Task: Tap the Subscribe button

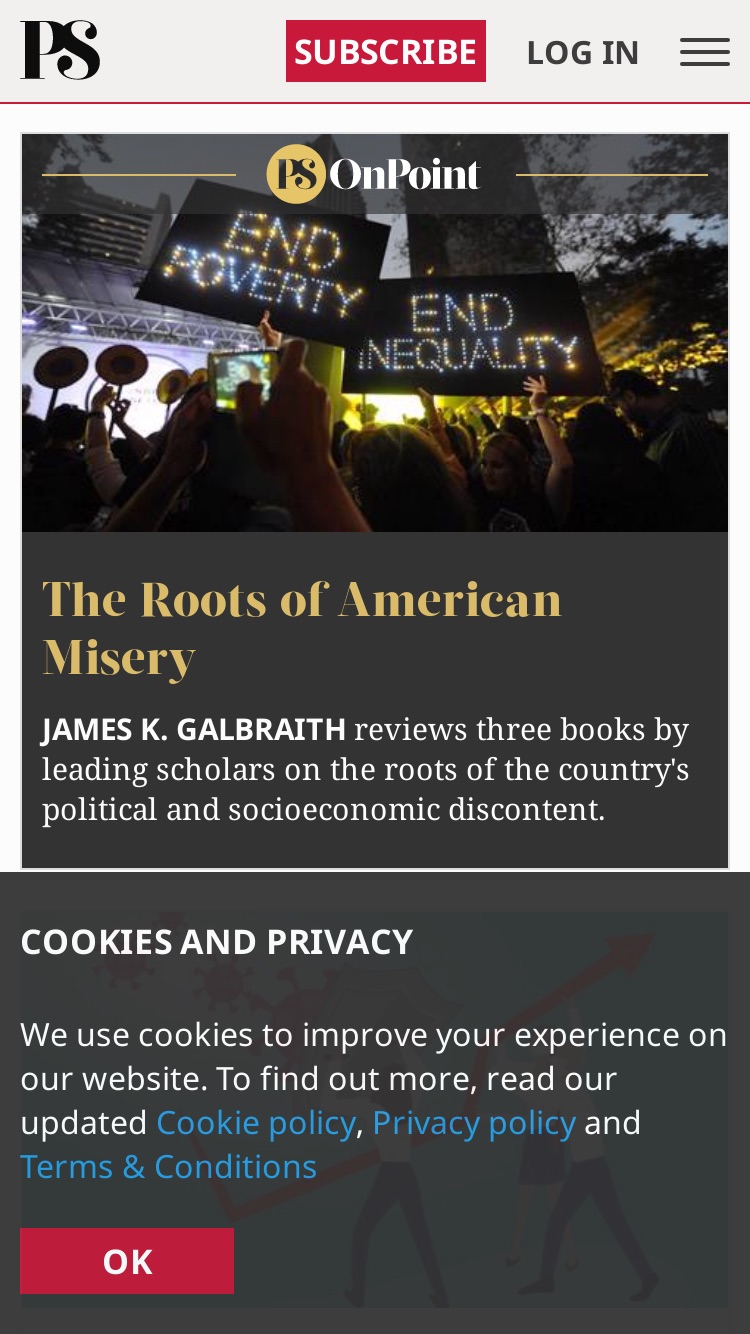Action: coord(386,51)
